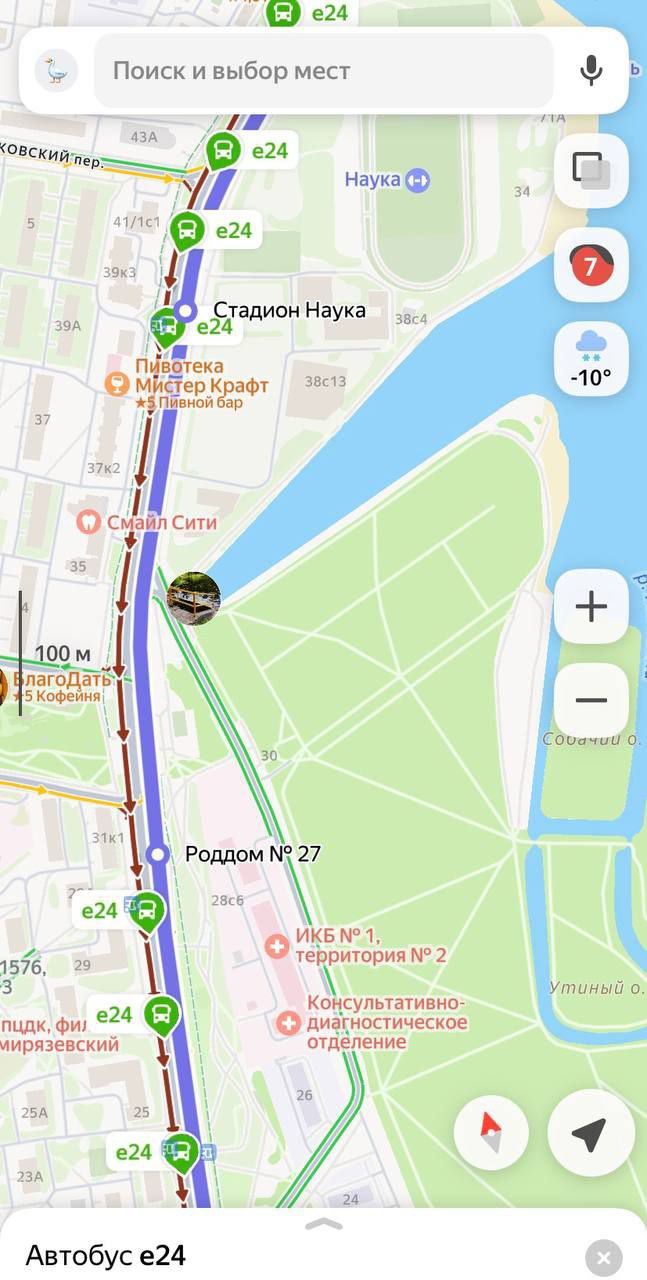Zoom in on the map
The image size is (647, 1280).
point(591,606)
